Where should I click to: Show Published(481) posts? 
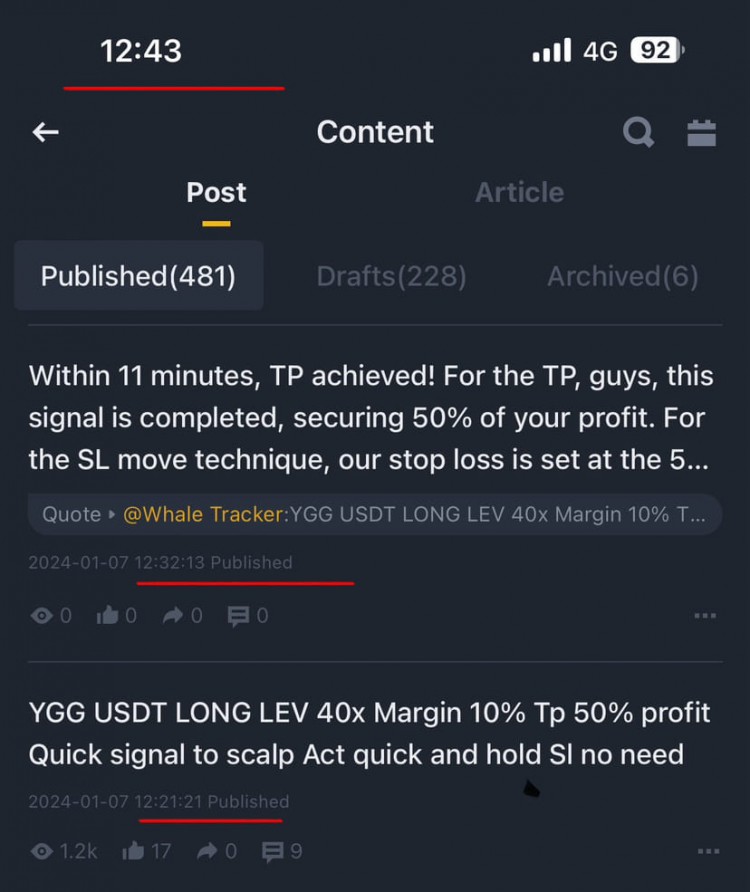click(138, 276)
